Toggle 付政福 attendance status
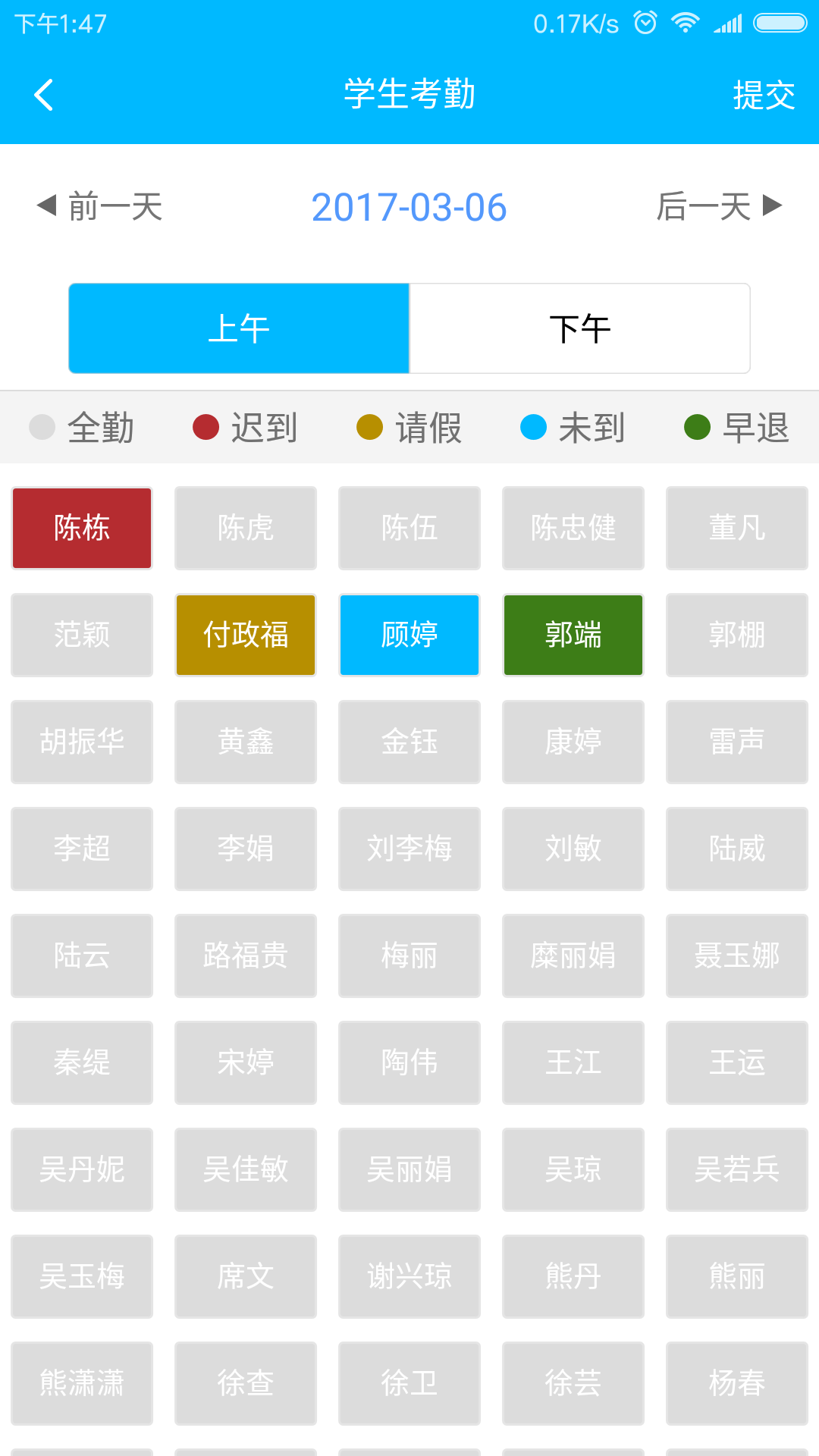Screen dimensions: 819x1456 [x=245, y=635]
